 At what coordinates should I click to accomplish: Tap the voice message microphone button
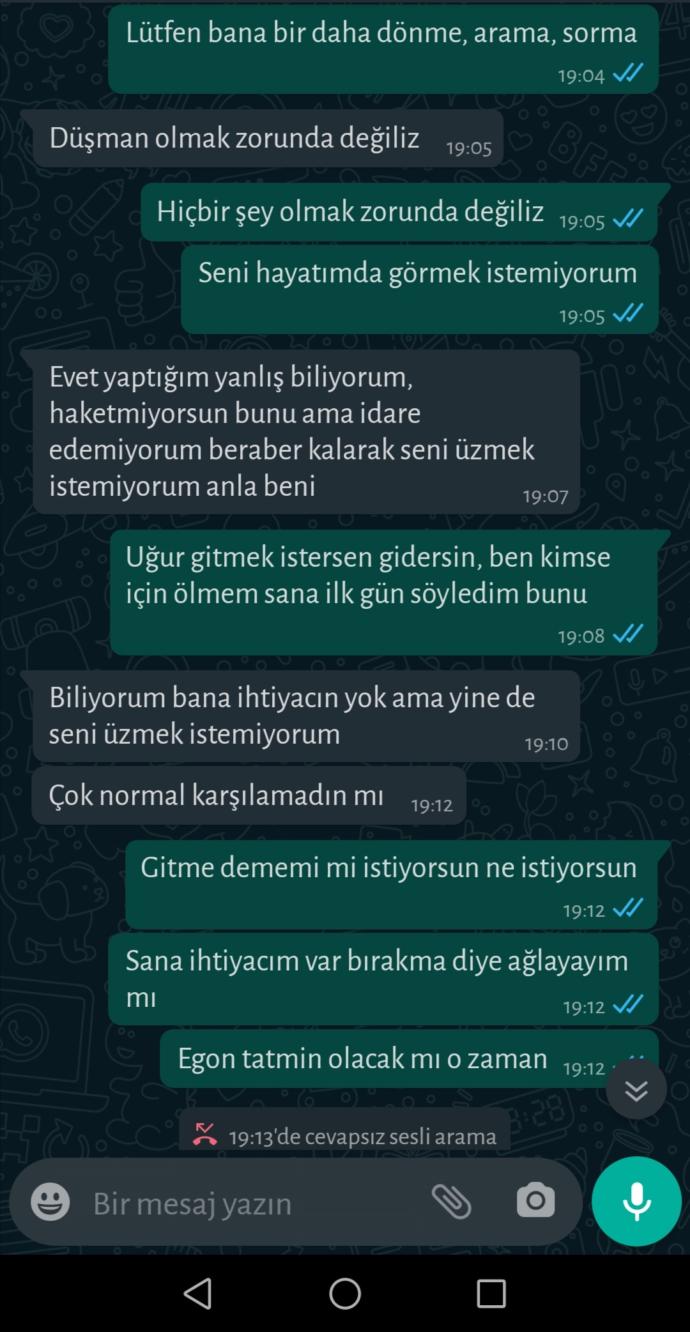pyautogui.click(x=636, y=1201)
